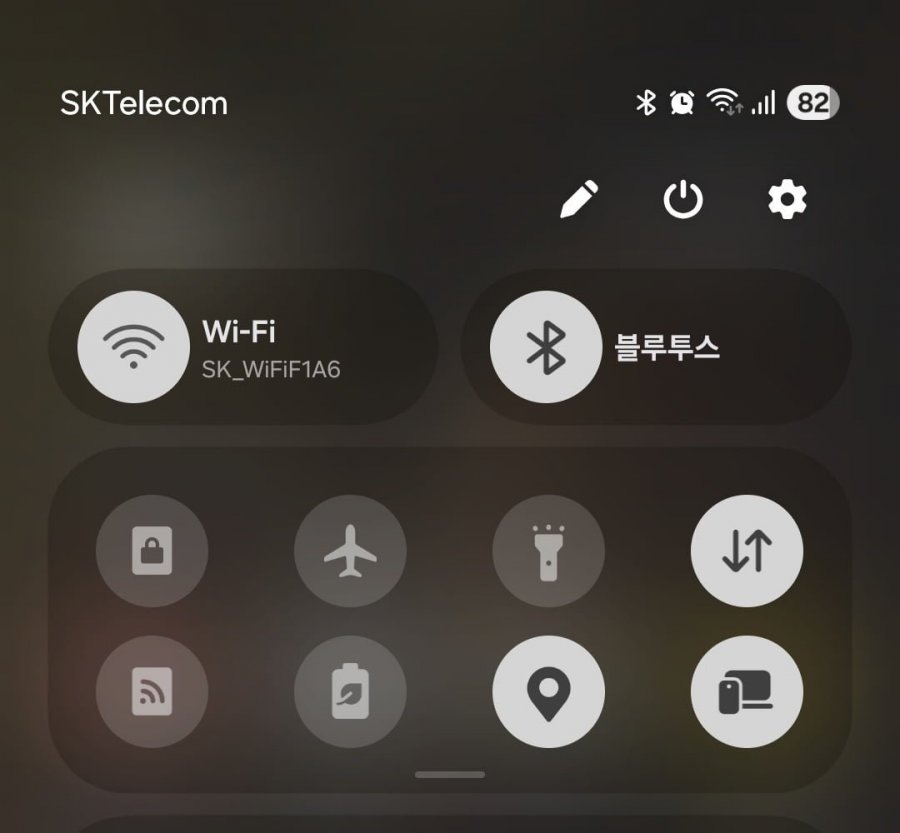The height and width of the screenshot is (833, 900).
Task: Turn on power saving mode
Action: pos(350,691)
